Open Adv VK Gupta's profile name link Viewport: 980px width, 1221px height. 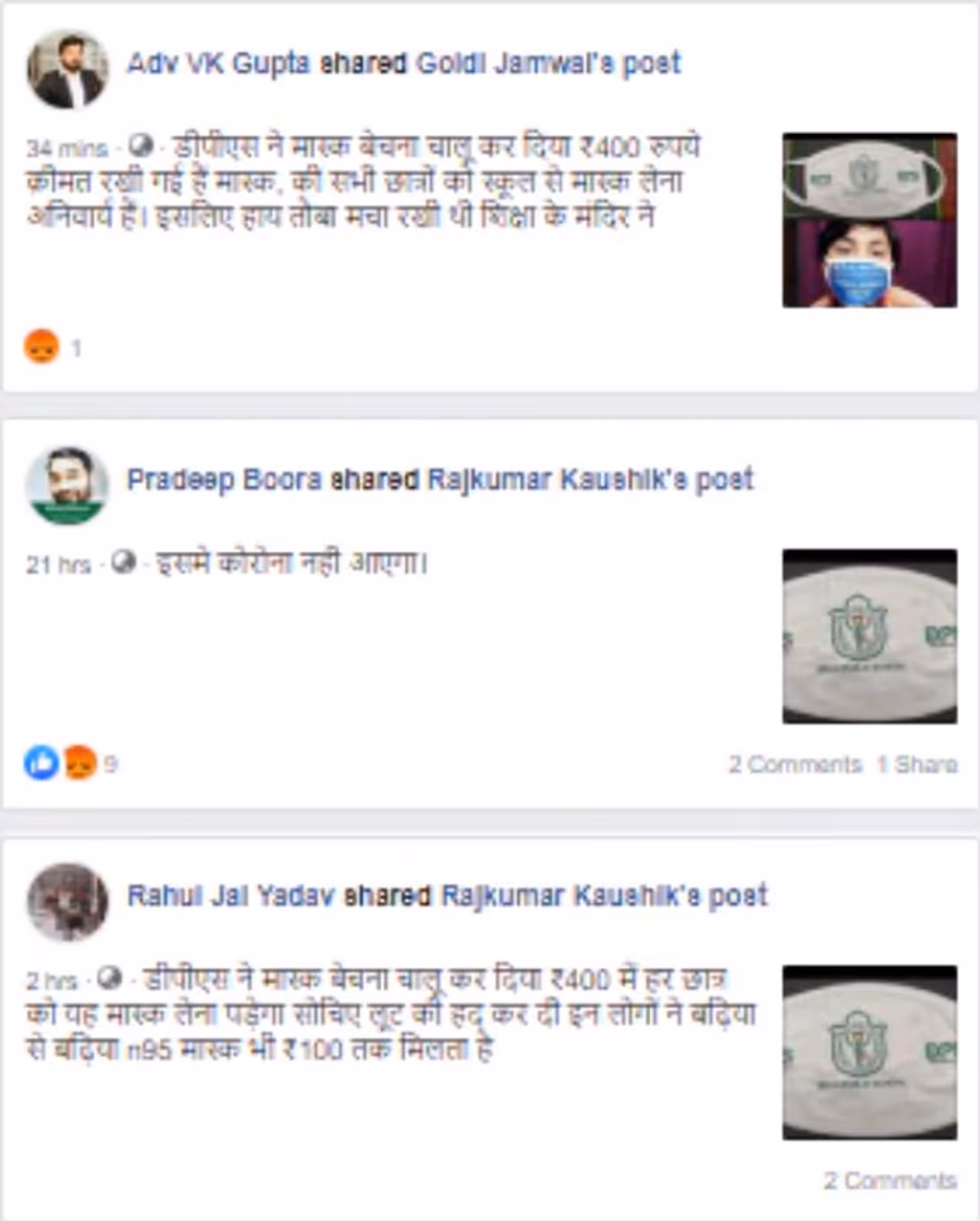tap(218, 64)
